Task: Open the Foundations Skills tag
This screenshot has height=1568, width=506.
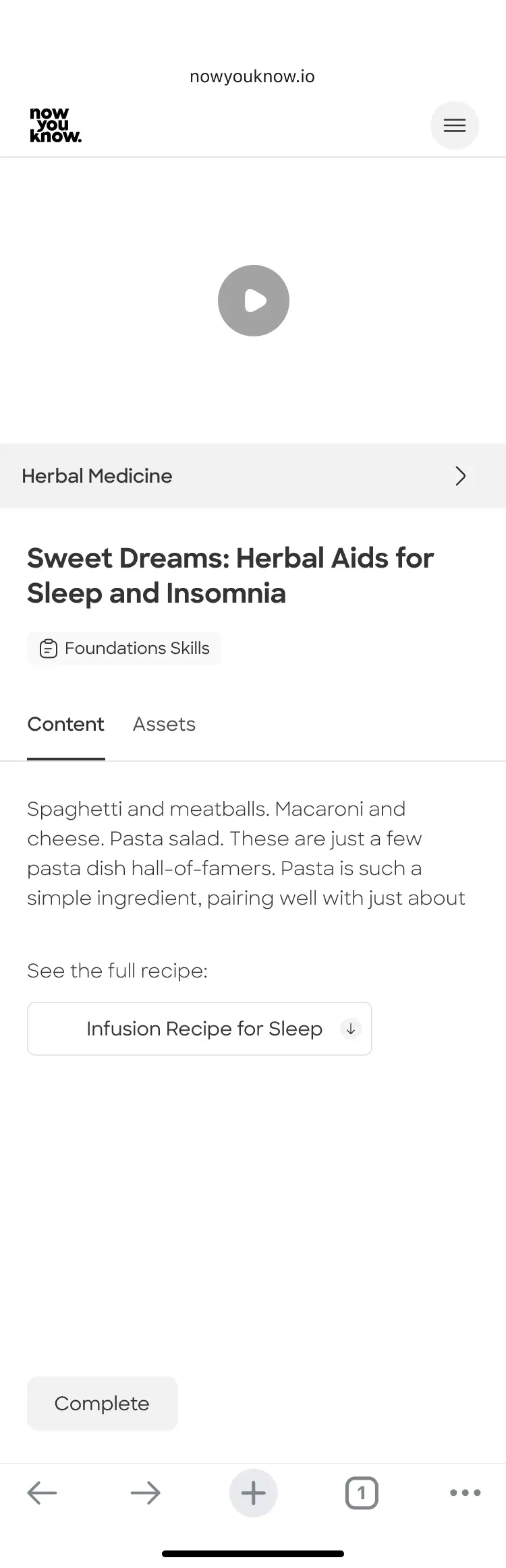Action: [x=124, y=649]
